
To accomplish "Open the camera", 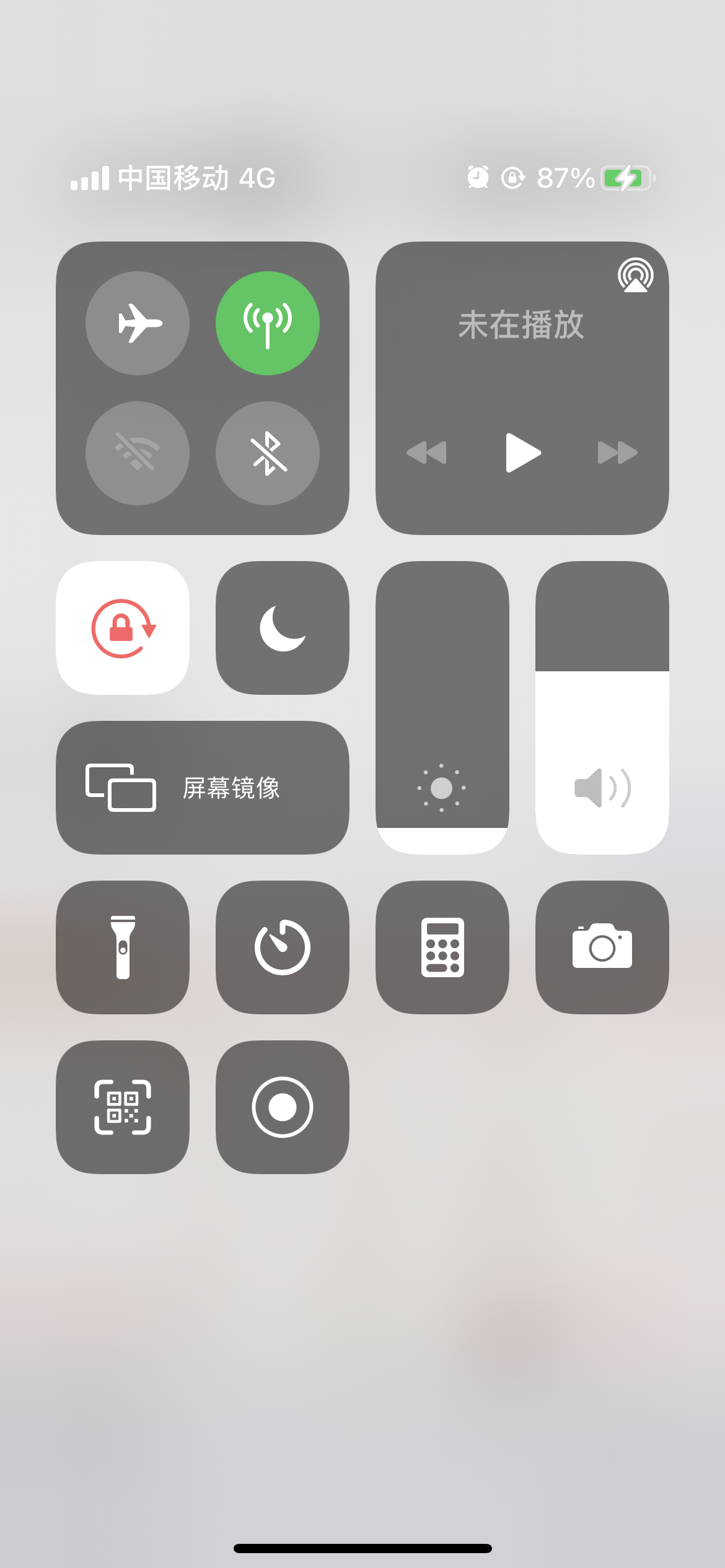I will pyautogui.click(x=602, y=947).
